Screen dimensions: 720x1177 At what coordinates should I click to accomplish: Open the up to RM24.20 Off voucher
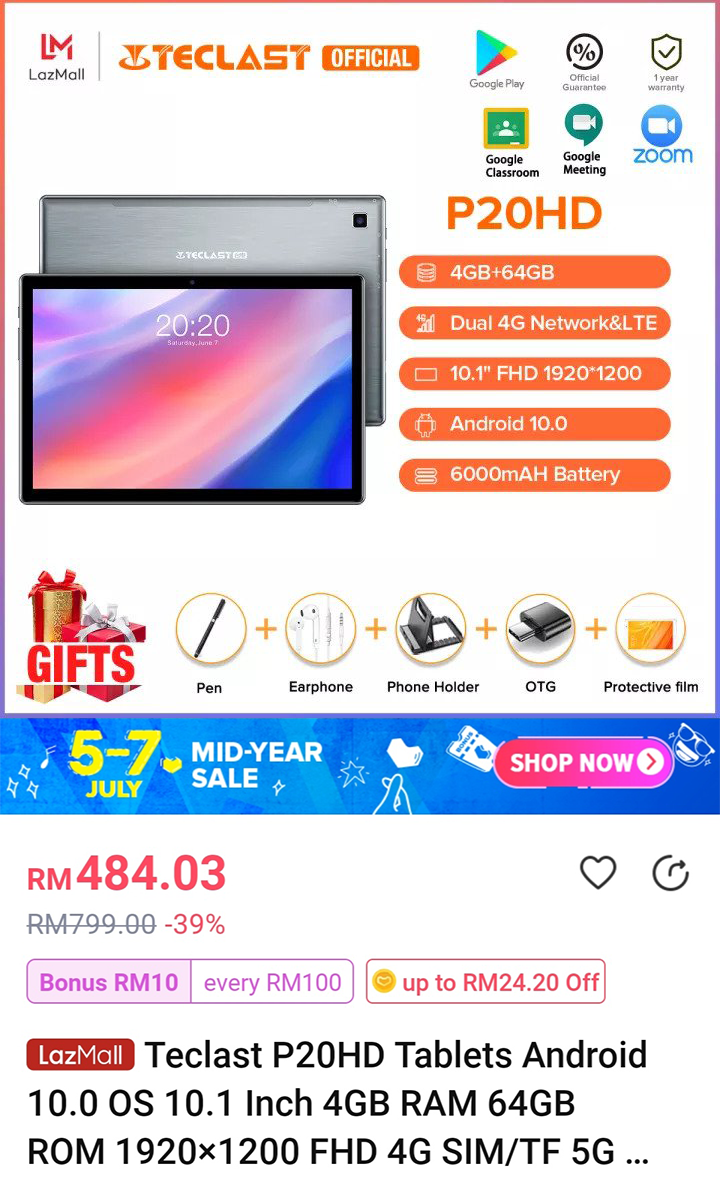pos(485,982)
